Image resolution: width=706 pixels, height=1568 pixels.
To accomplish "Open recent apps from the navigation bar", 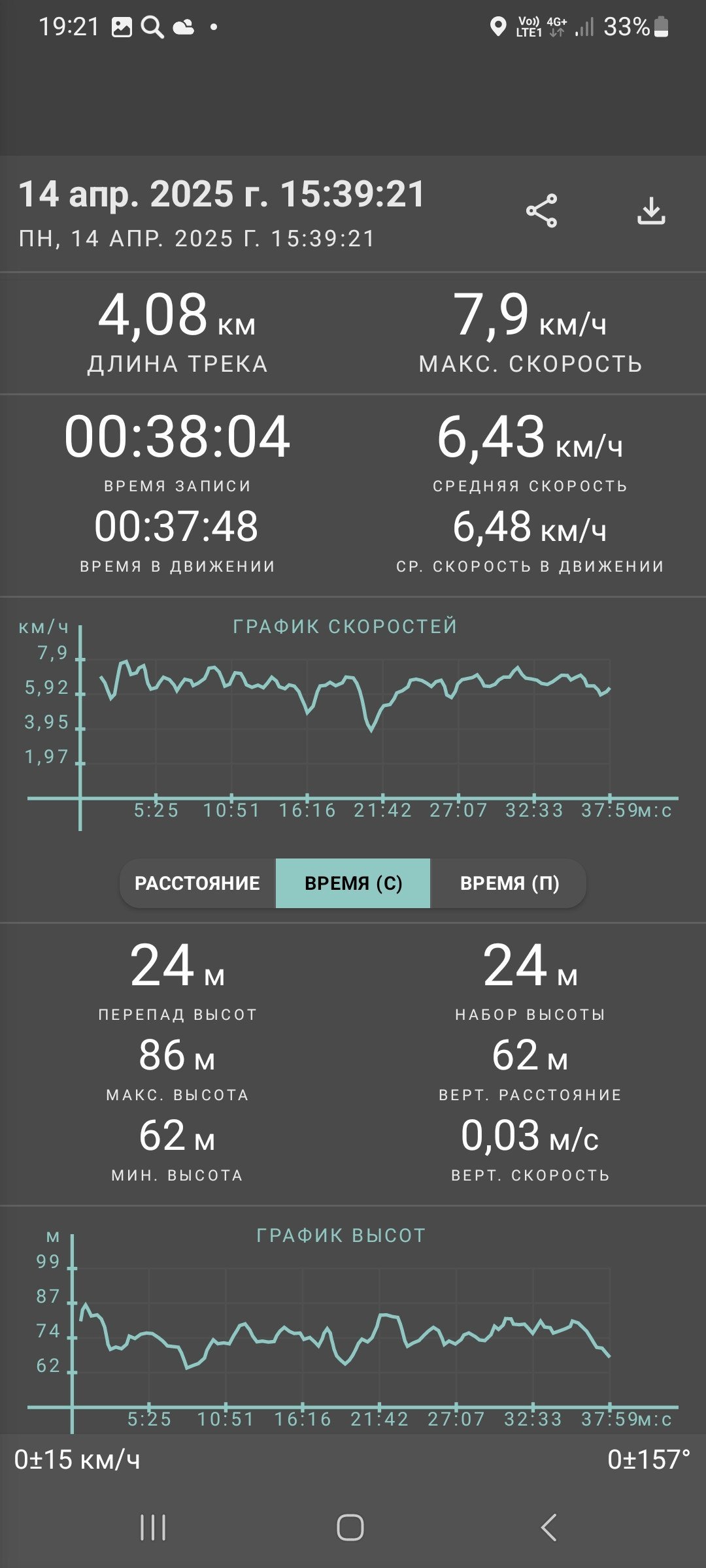I will pos(153,1527).
